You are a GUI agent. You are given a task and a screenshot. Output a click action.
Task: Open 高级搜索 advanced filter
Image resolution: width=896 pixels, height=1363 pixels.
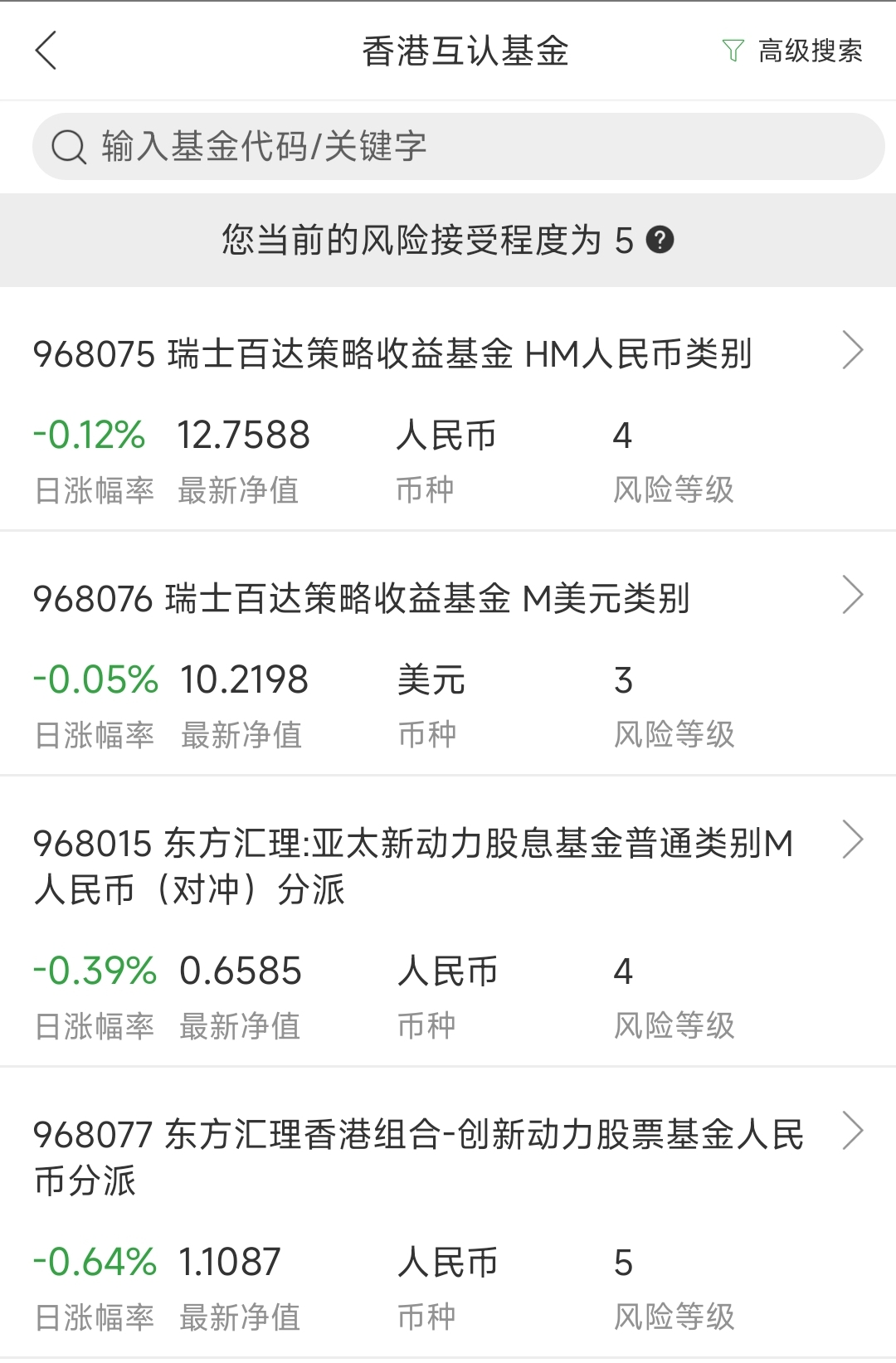pyautogui.click(x=793, y=51)
